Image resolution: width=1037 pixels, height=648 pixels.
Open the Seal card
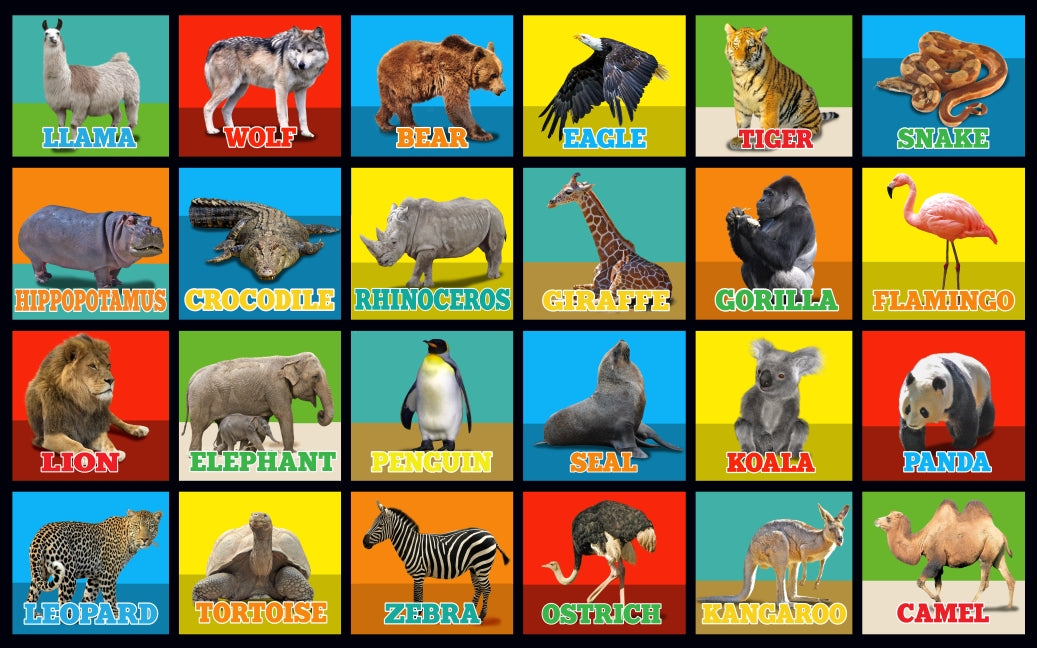604,405
